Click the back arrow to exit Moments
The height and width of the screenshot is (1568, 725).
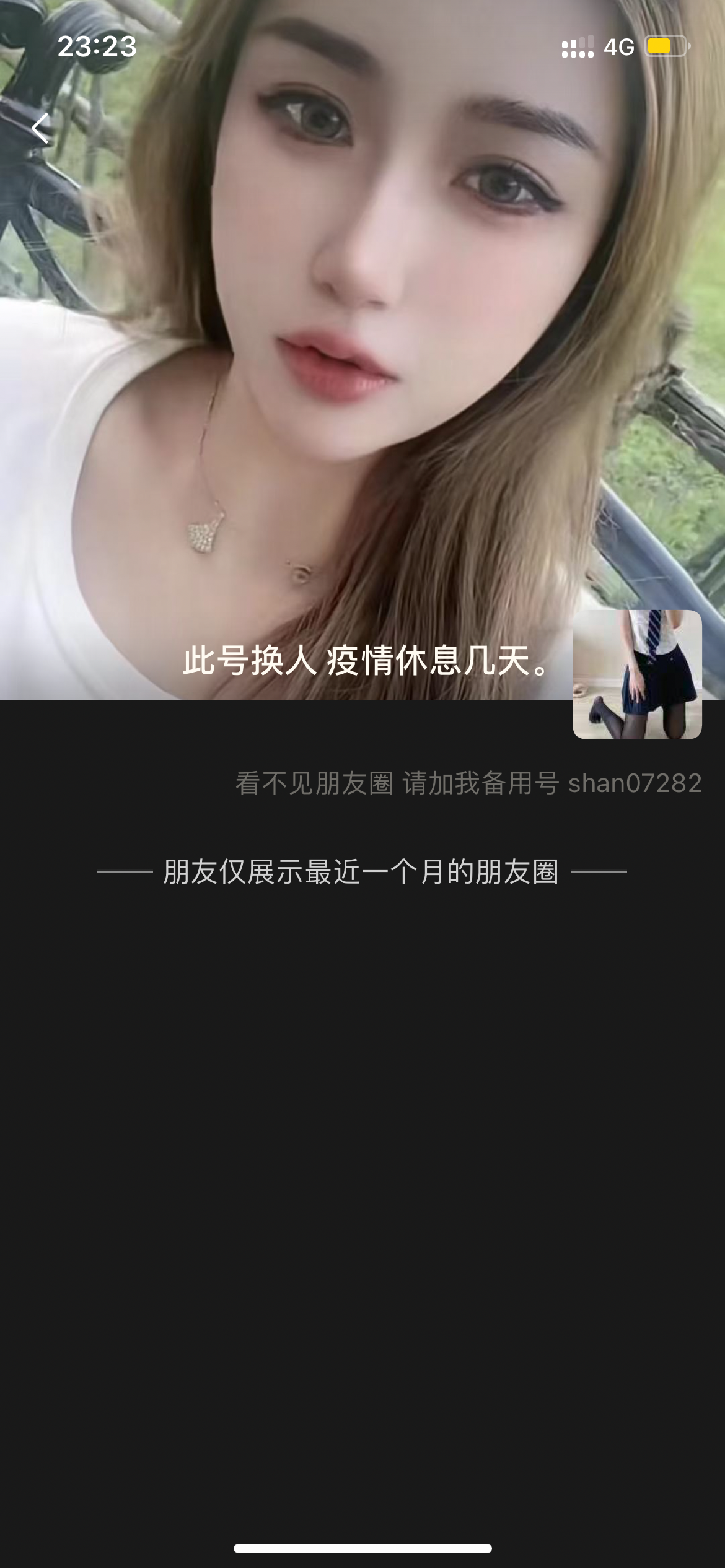coord(41,128)
